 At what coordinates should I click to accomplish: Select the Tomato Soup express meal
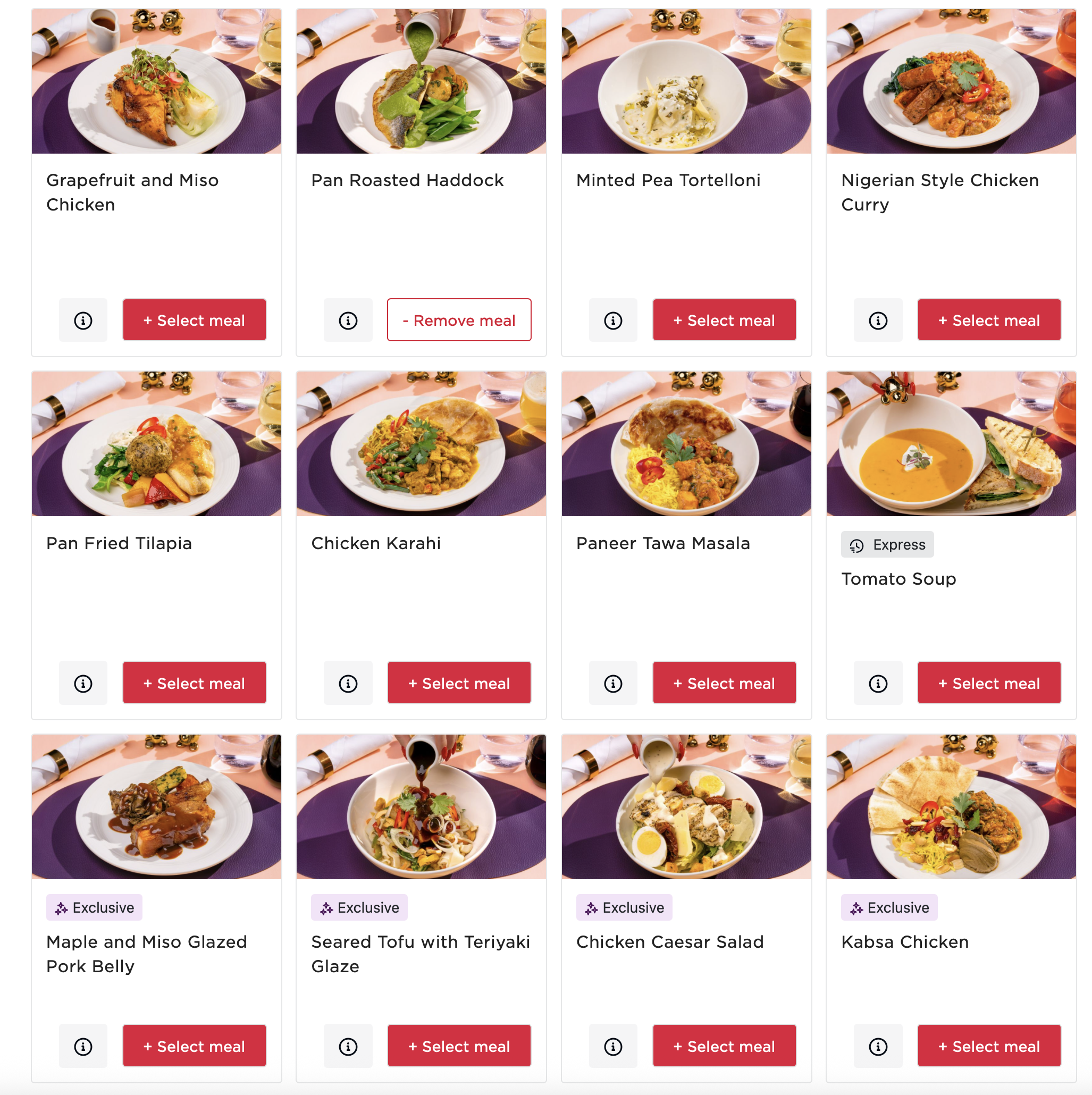click(988, 683)
